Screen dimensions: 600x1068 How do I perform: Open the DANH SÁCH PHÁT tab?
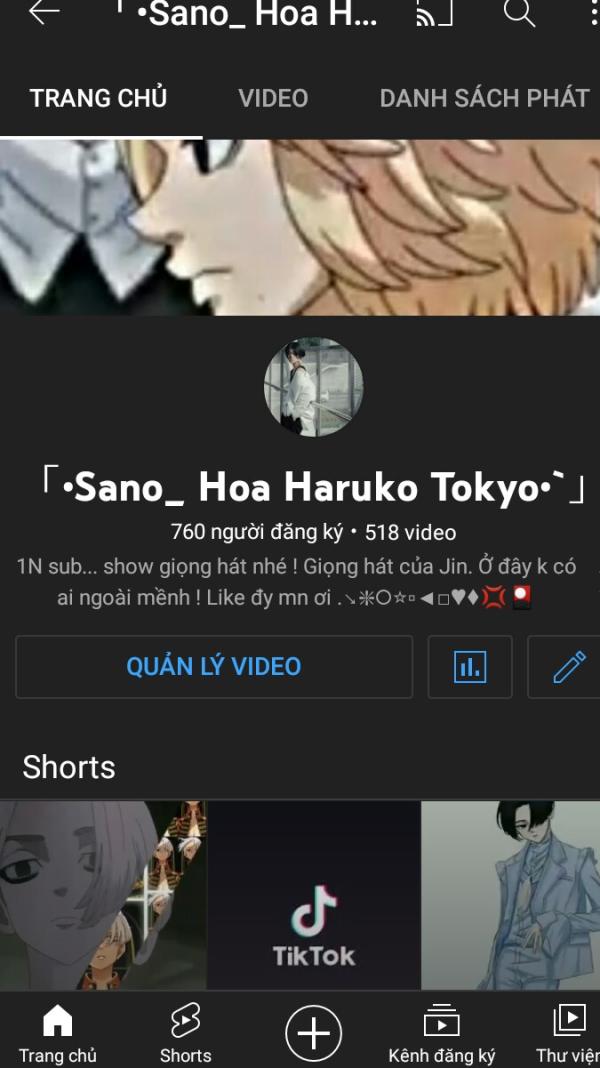[484, 98]
